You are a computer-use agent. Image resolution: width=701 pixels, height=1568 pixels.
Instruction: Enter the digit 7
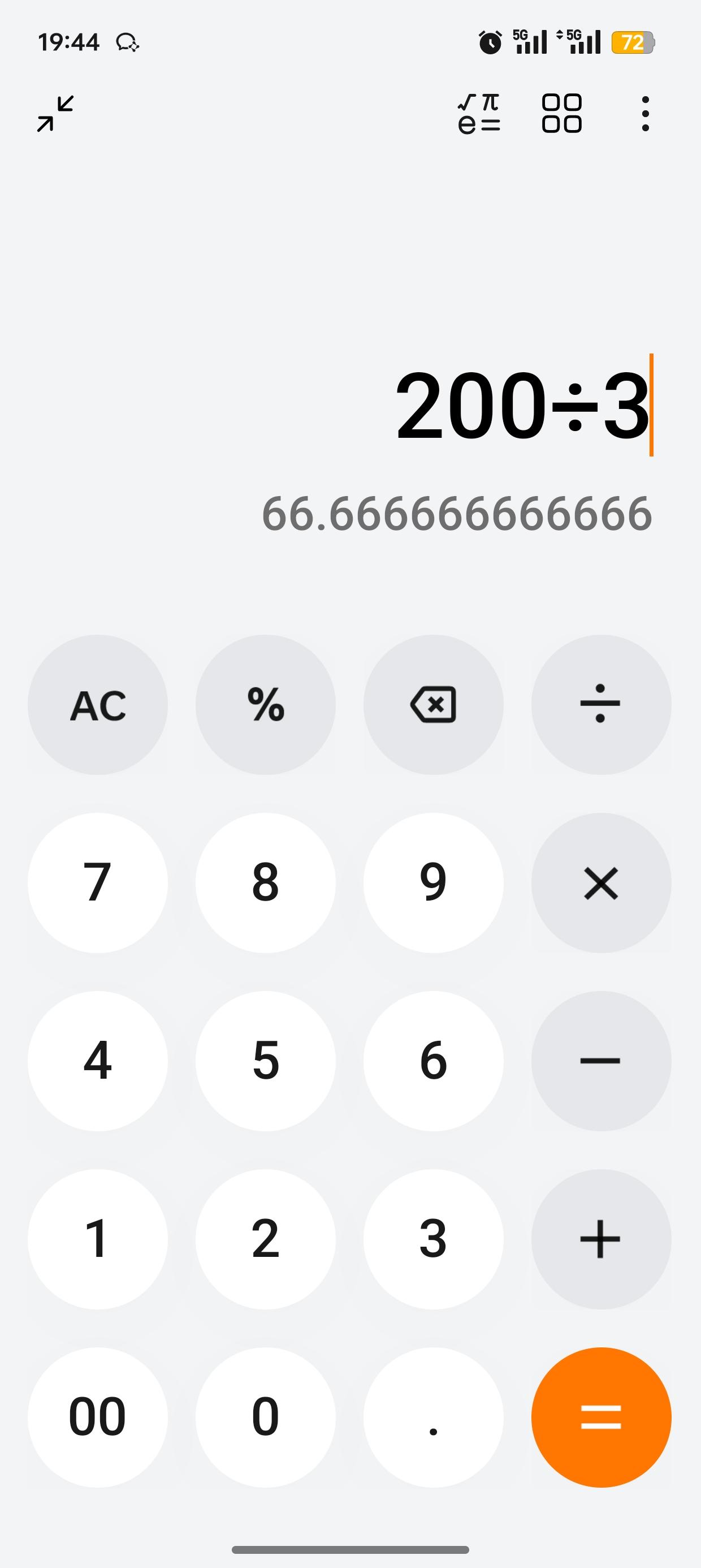pyautogui.click(x=98, y=882)
